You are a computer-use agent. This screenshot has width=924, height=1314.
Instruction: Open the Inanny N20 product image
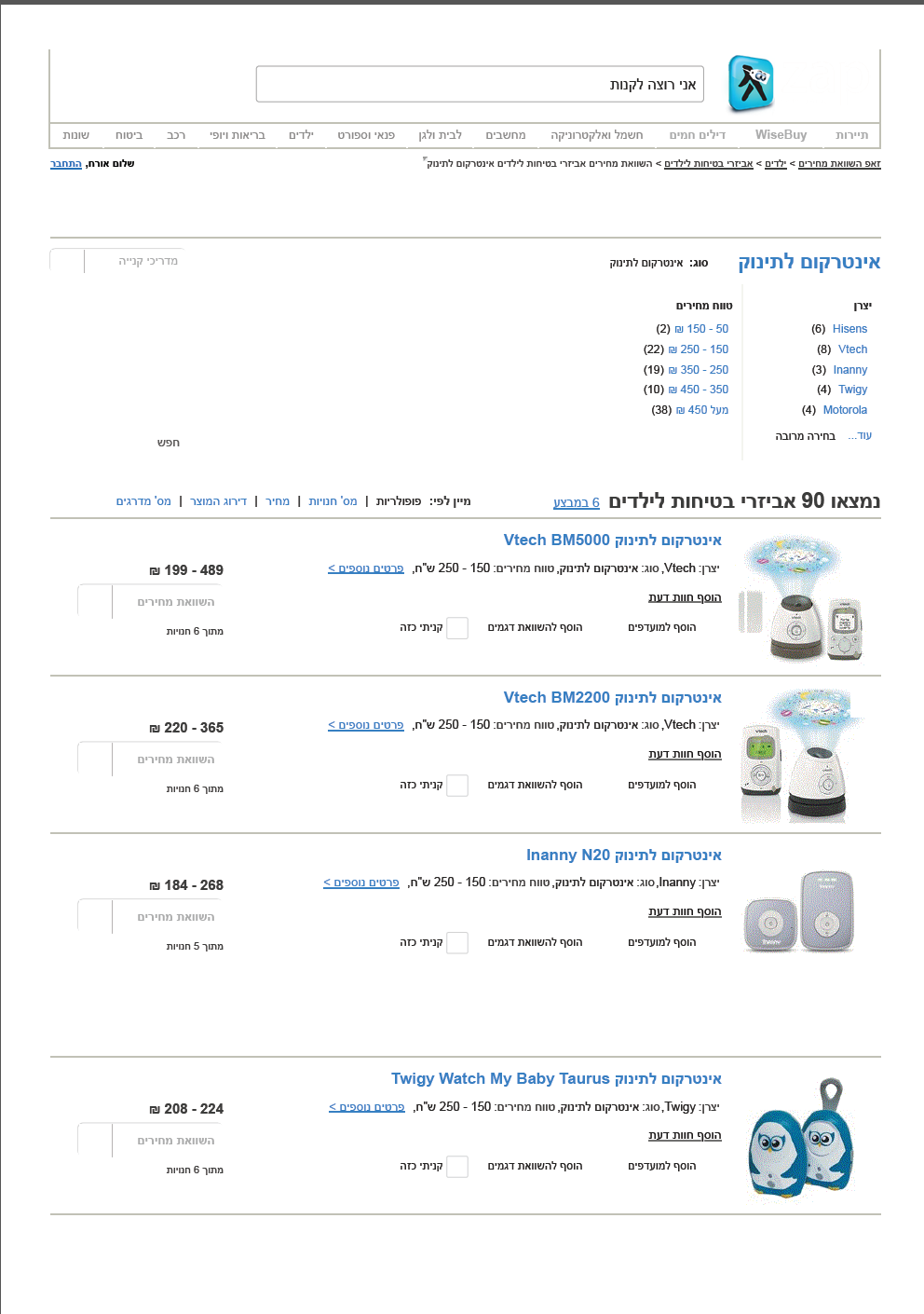point(799,911)
